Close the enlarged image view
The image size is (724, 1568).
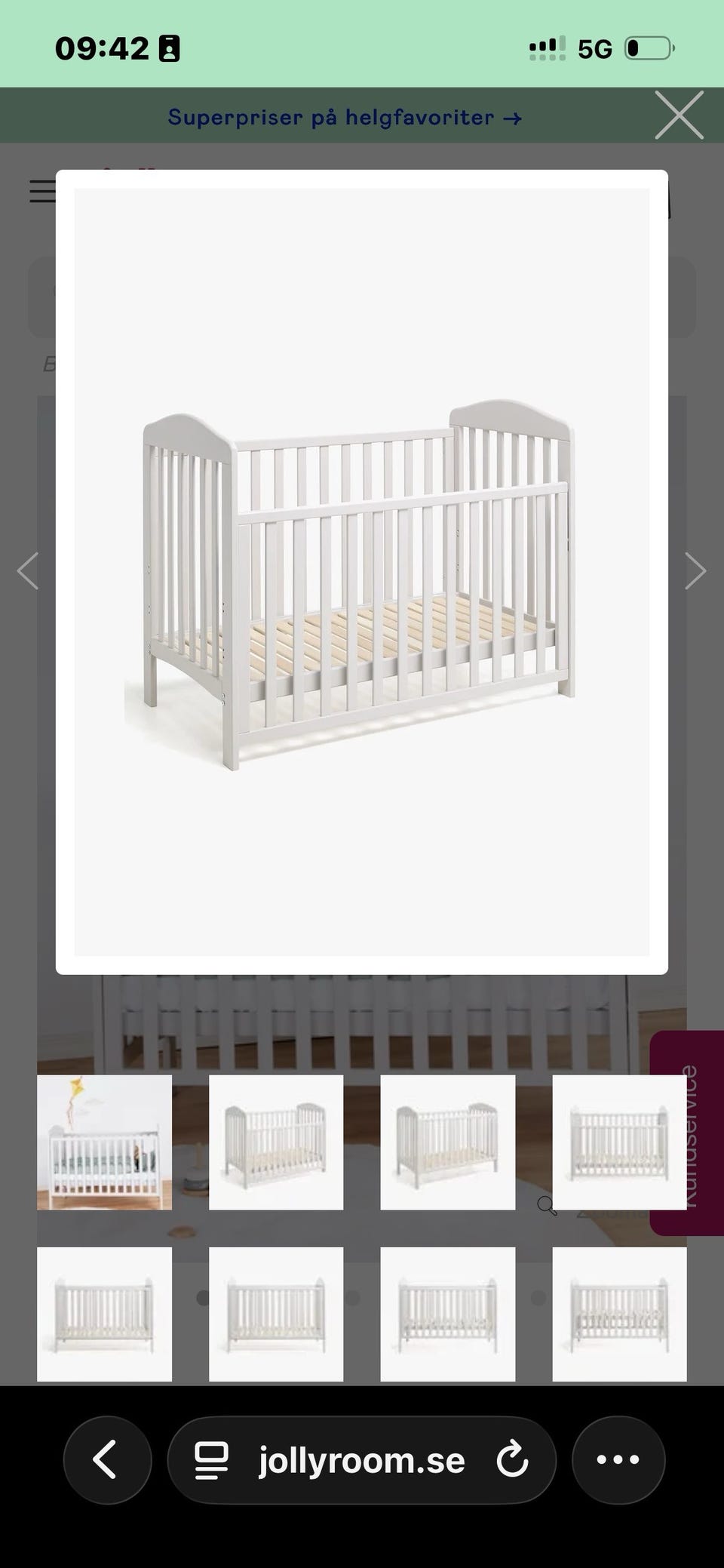(679, 115)
